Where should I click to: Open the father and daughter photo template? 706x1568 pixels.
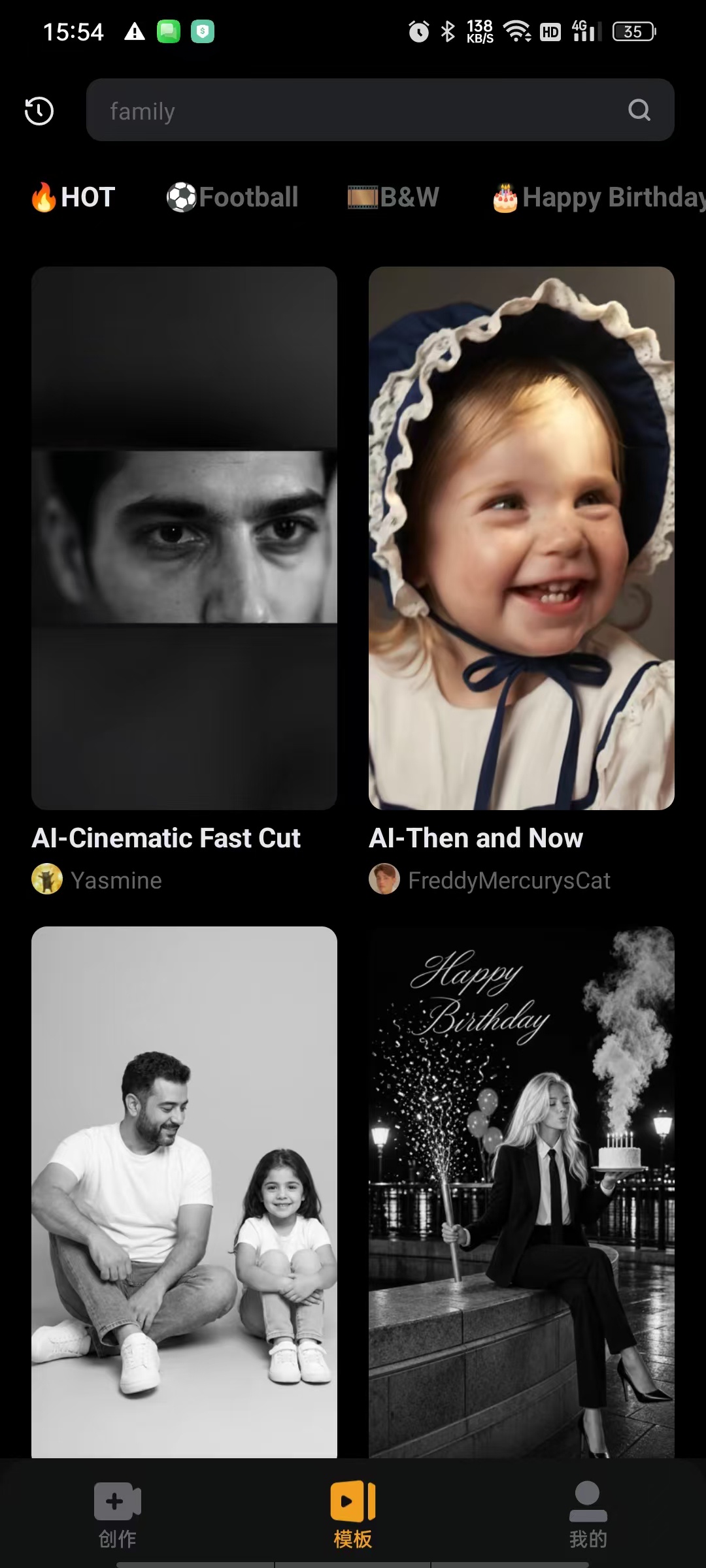[x=184, y=1192]
